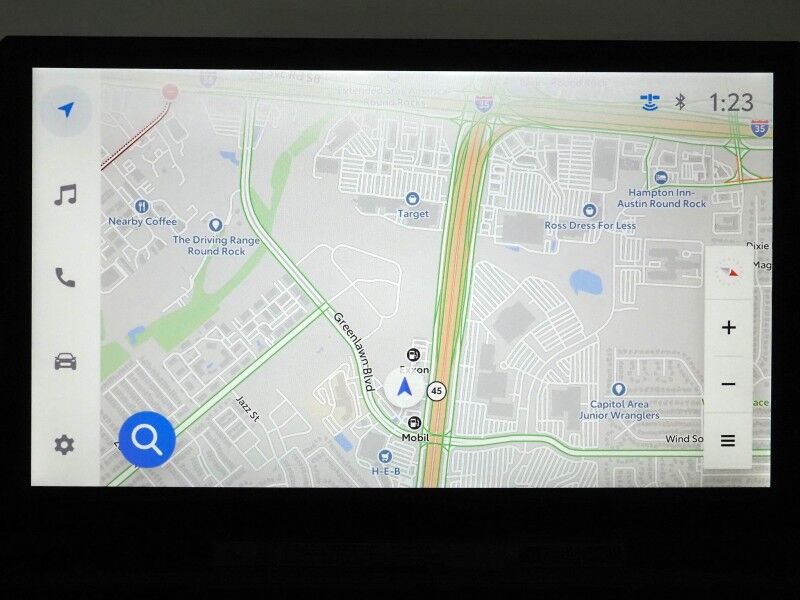This screenshot has height=600, width=800.
Task: Zoom out on the map
Action: tap(728, 385)
